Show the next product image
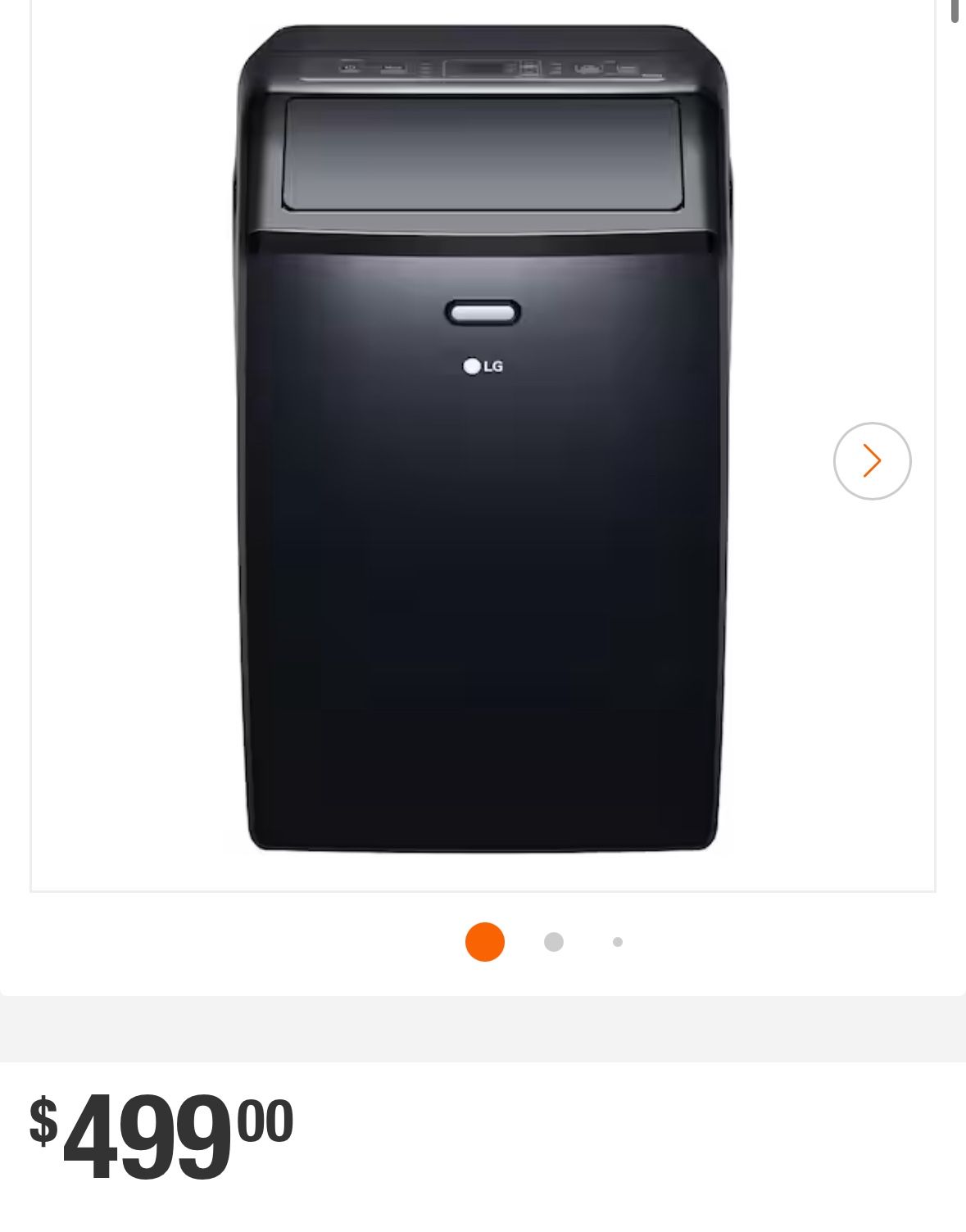Screen dimensions: 966x1232 tap(872, 461)
